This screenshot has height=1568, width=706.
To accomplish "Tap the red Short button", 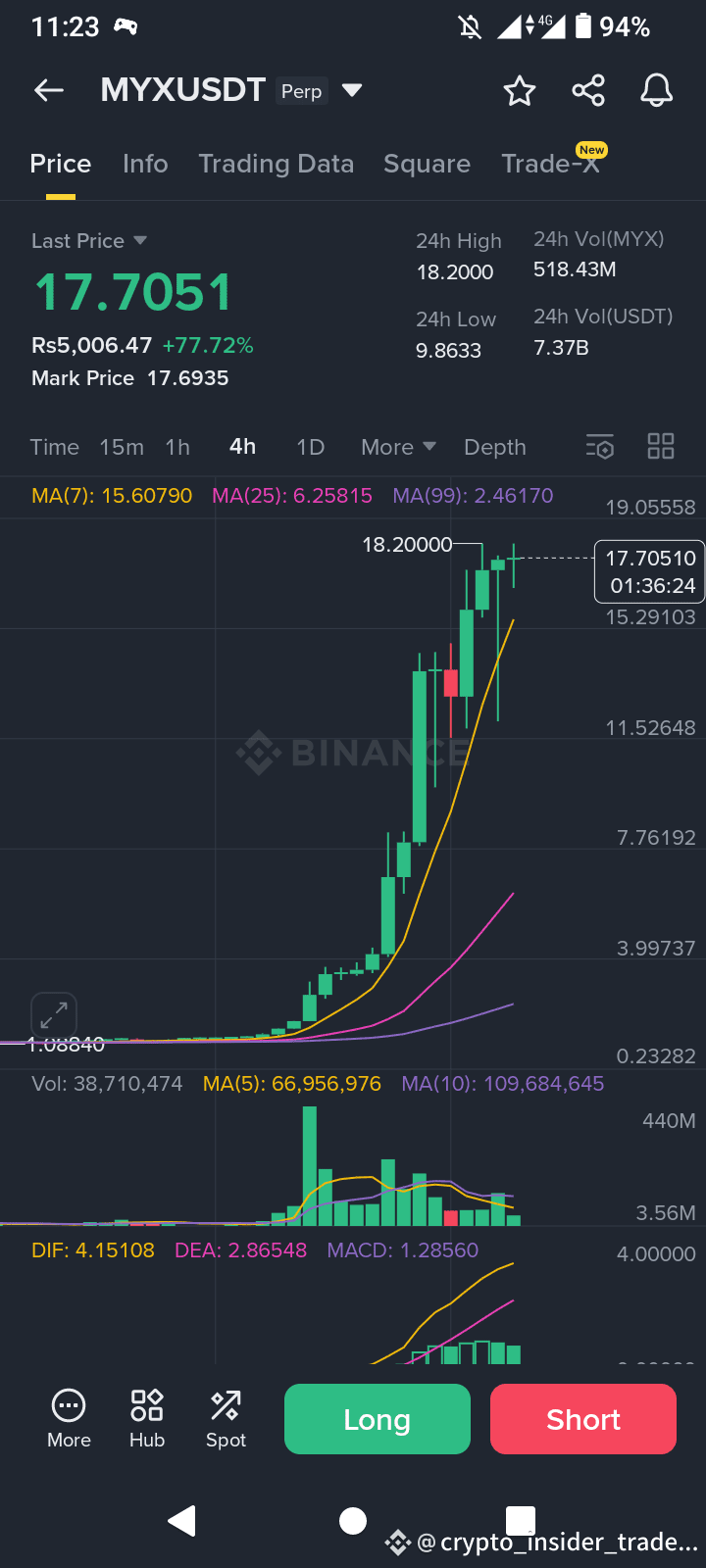I will [x=582, y=1419].
